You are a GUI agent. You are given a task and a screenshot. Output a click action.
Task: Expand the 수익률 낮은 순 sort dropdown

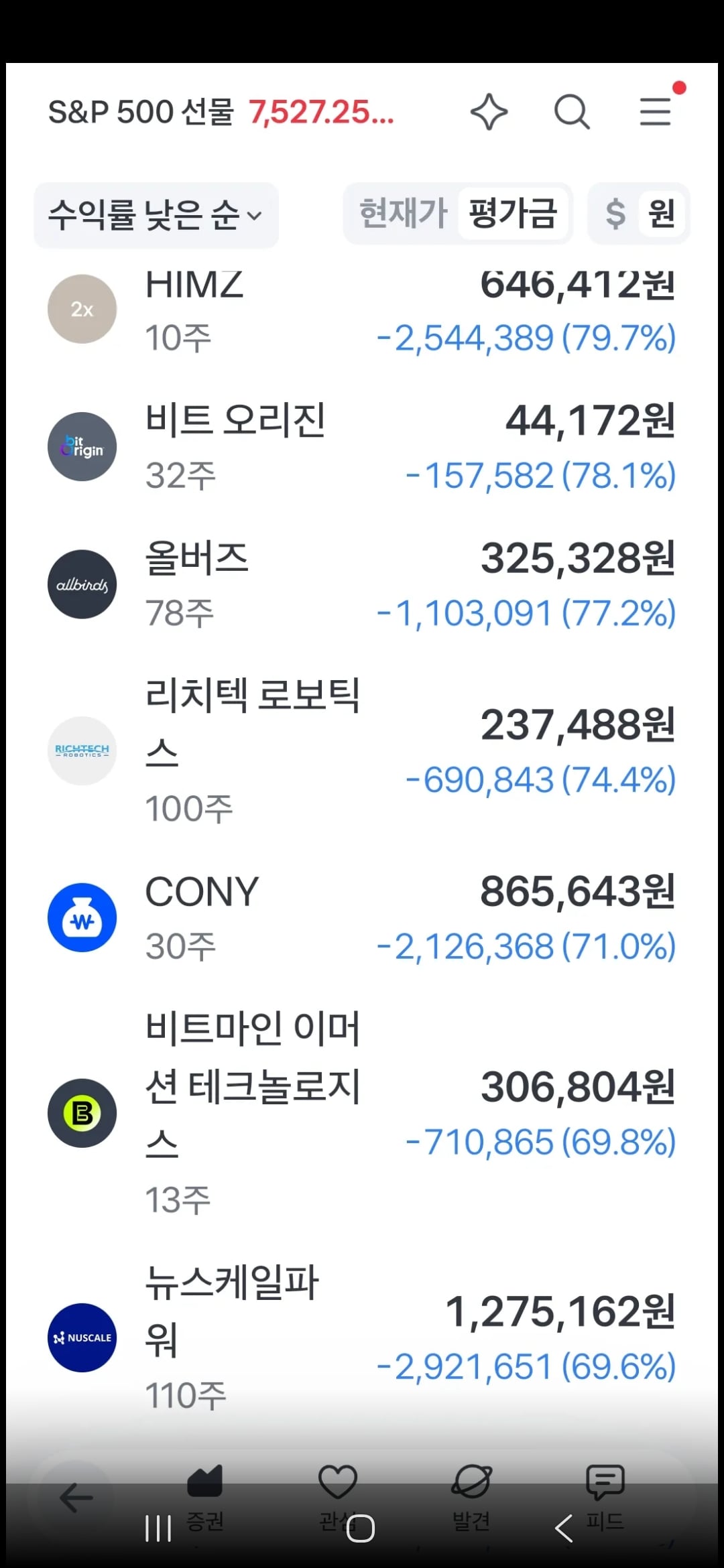(156, 215)
